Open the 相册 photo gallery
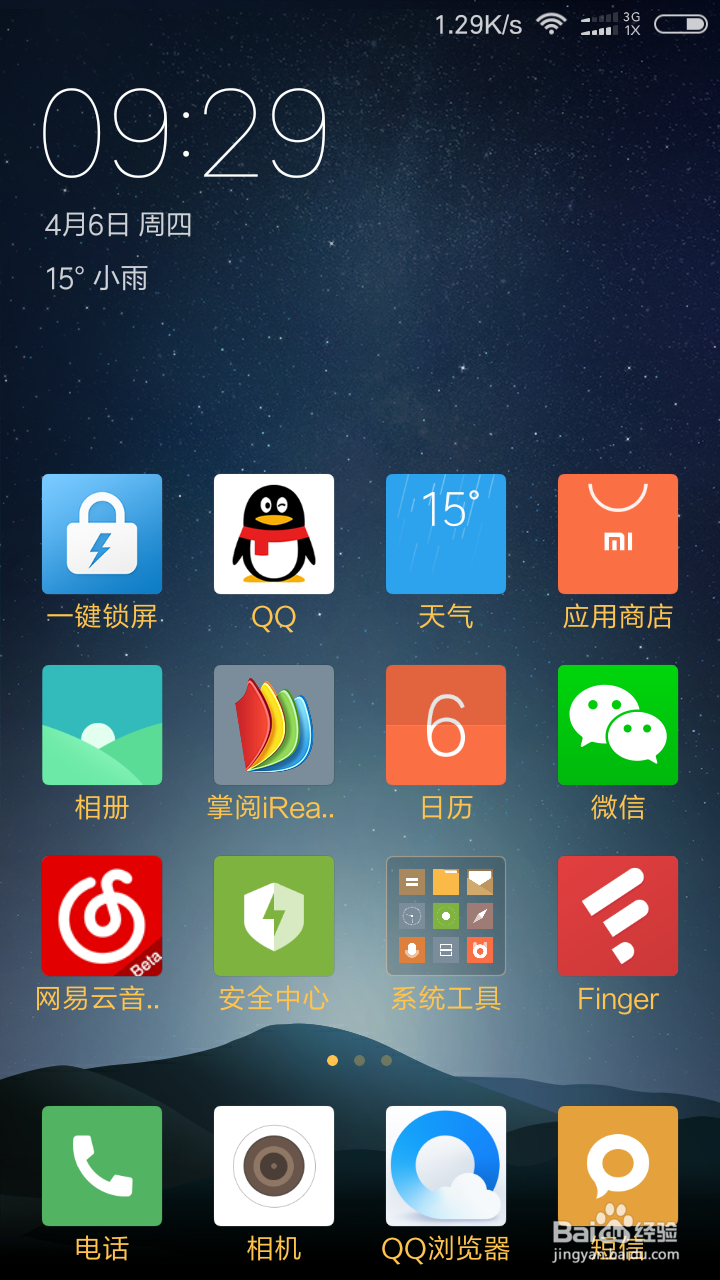 coord(102,725)
